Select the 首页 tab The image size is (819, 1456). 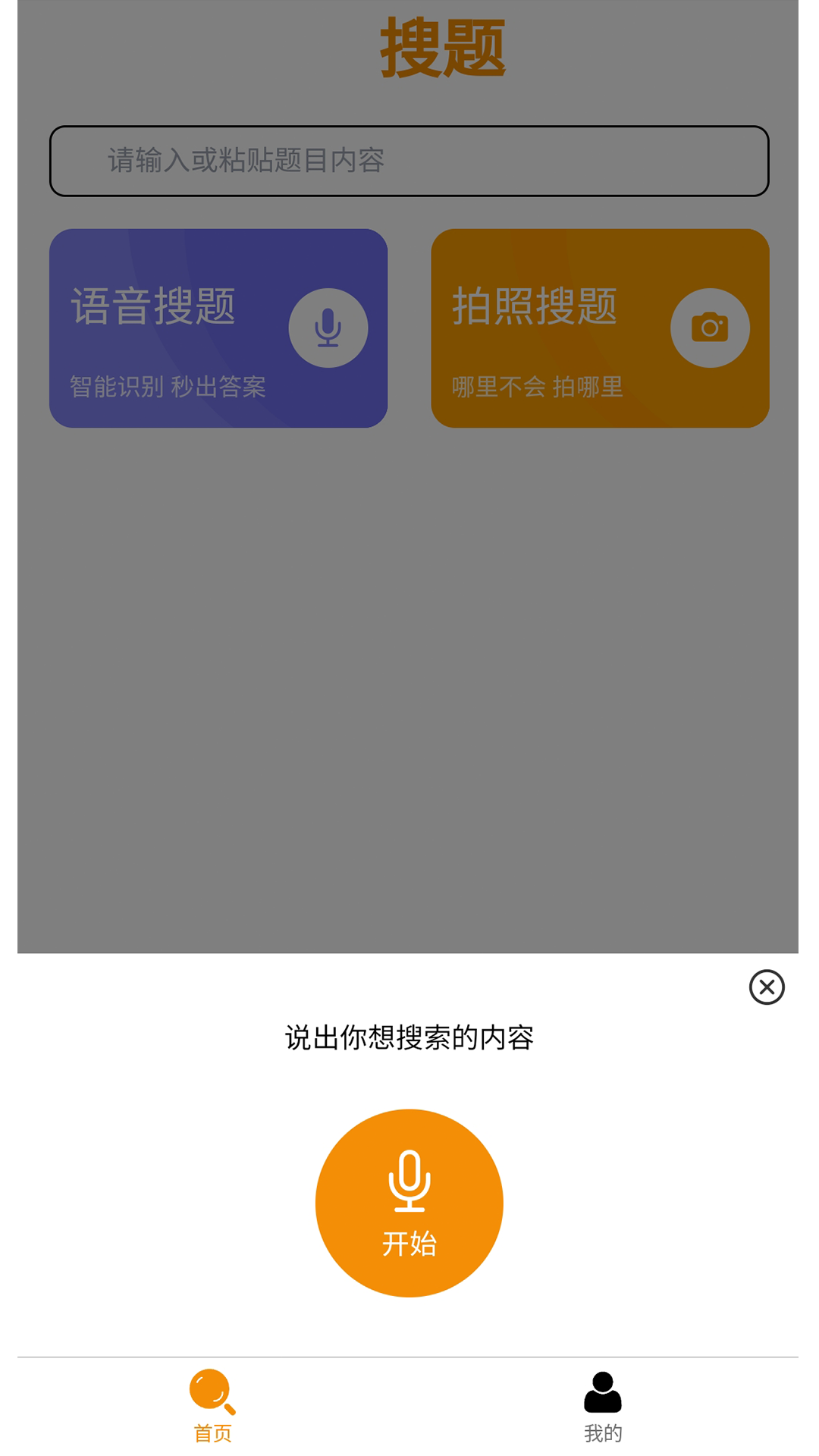click(x=212, y=1407)
